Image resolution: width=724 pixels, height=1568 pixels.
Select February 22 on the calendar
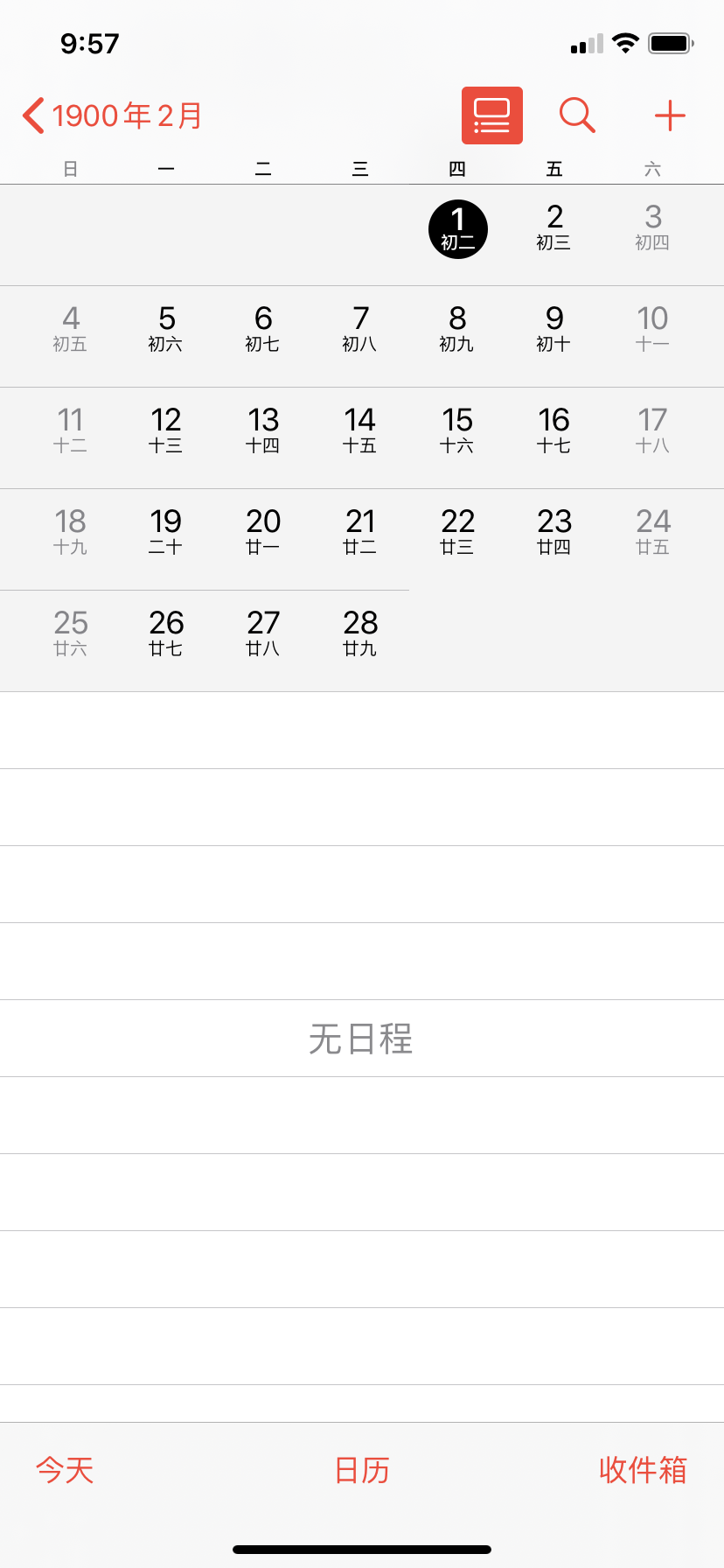pos(457,532)
